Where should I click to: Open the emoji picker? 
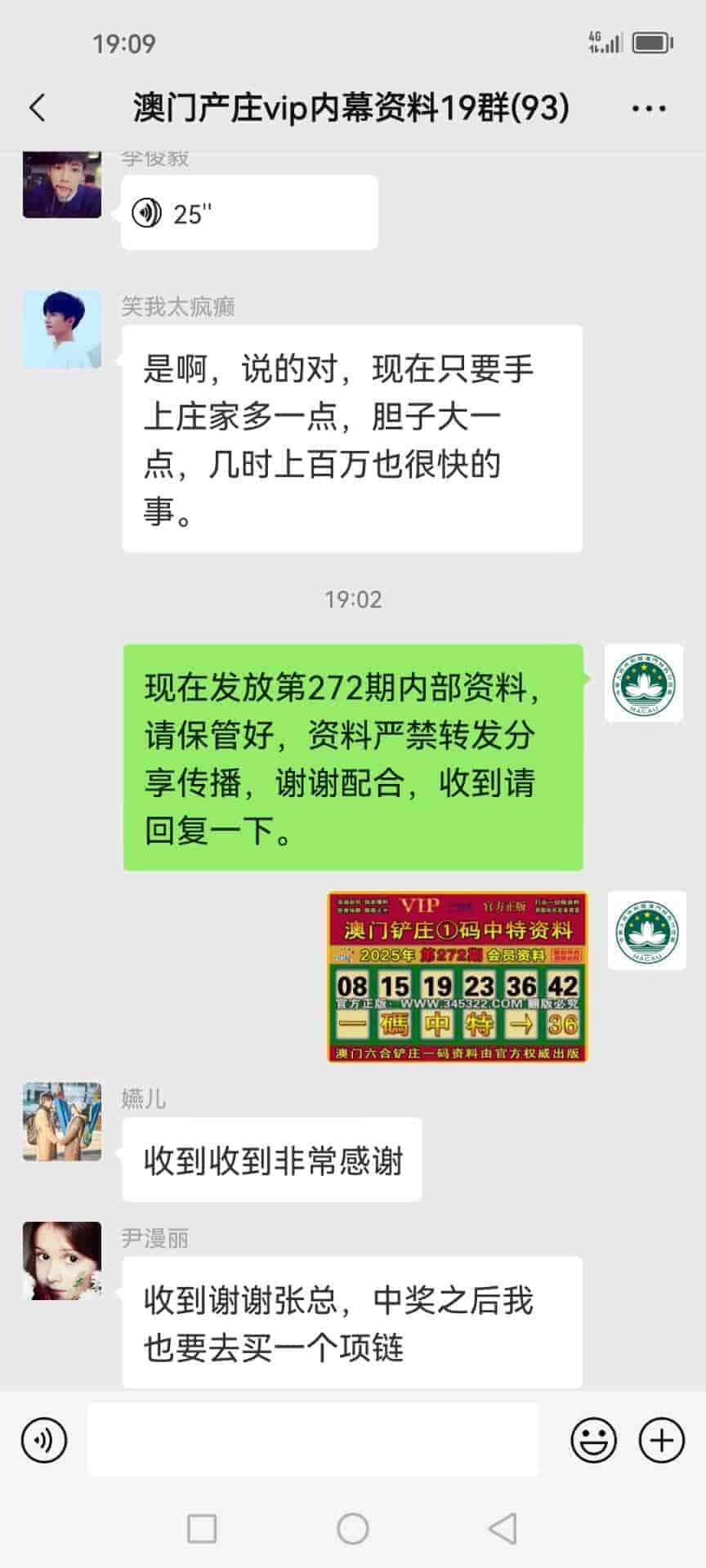coord(593,1440)
